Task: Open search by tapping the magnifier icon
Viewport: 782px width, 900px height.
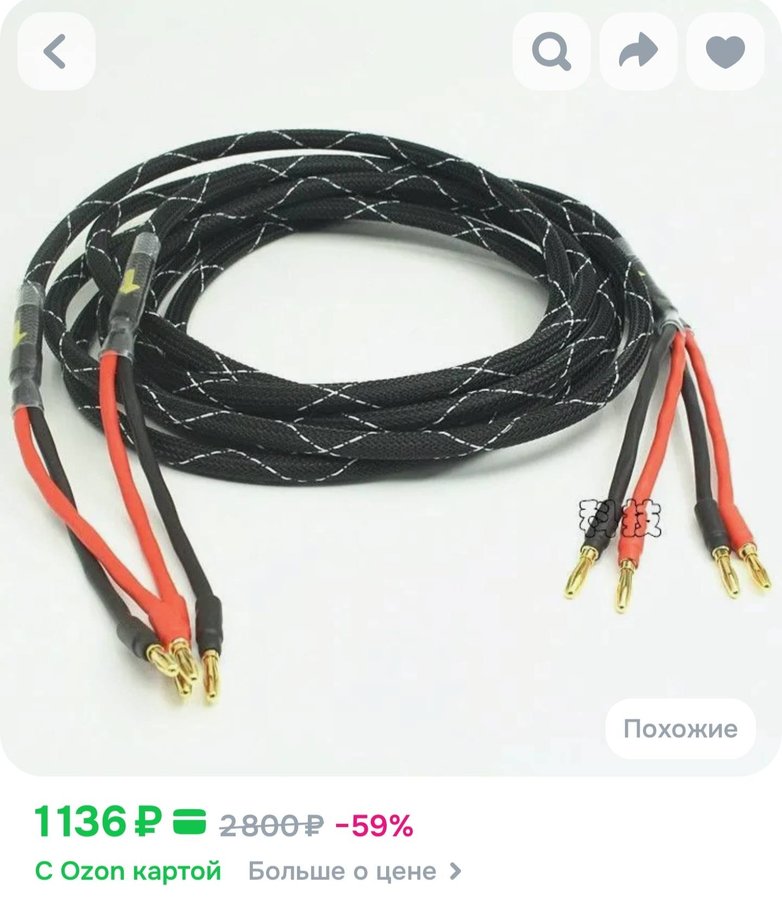Action: pos(551,52)
